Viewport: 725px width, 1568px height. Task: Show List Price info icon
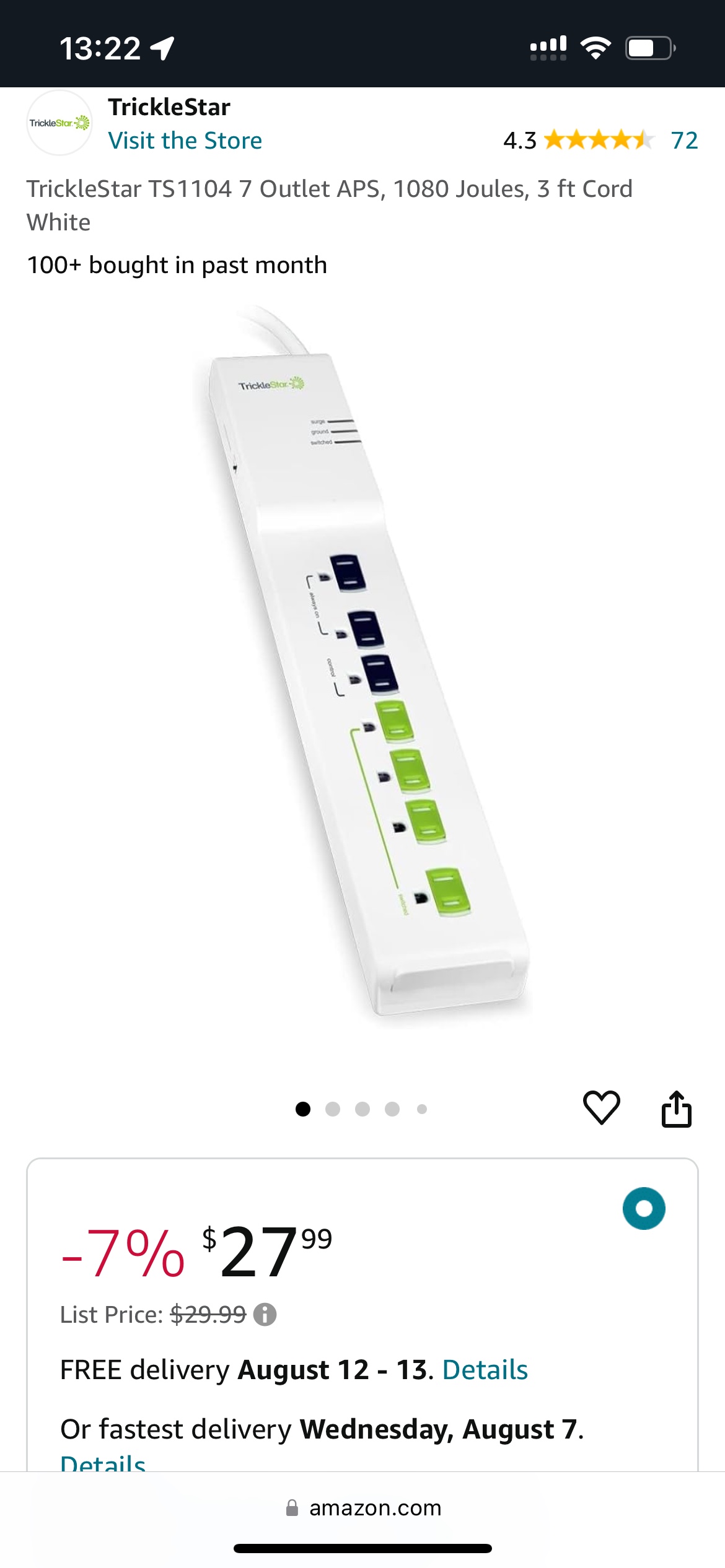coord(265,1314)
